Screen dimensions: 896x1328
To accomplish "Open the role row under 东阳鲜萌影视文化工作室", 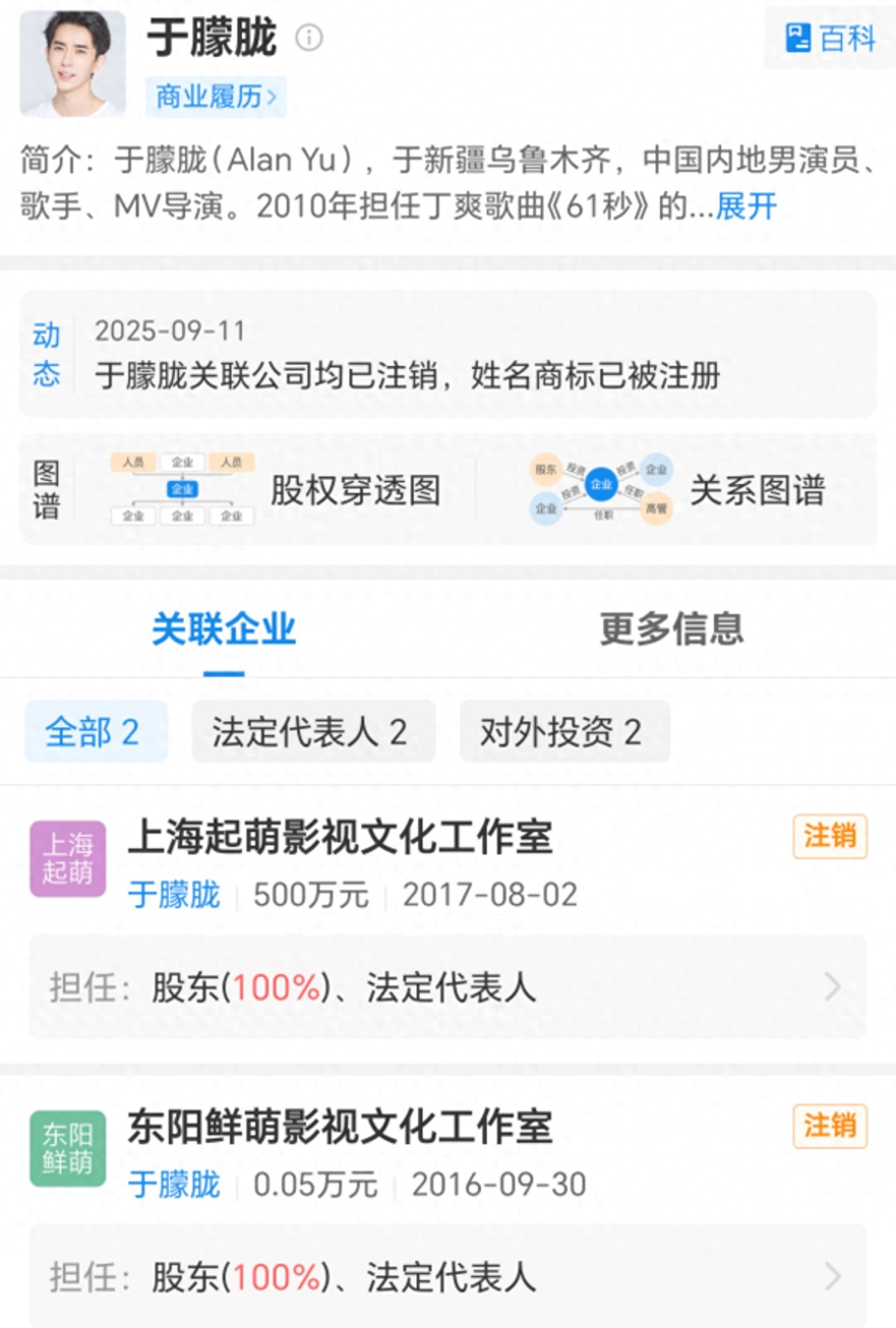I will point(447,1276).
